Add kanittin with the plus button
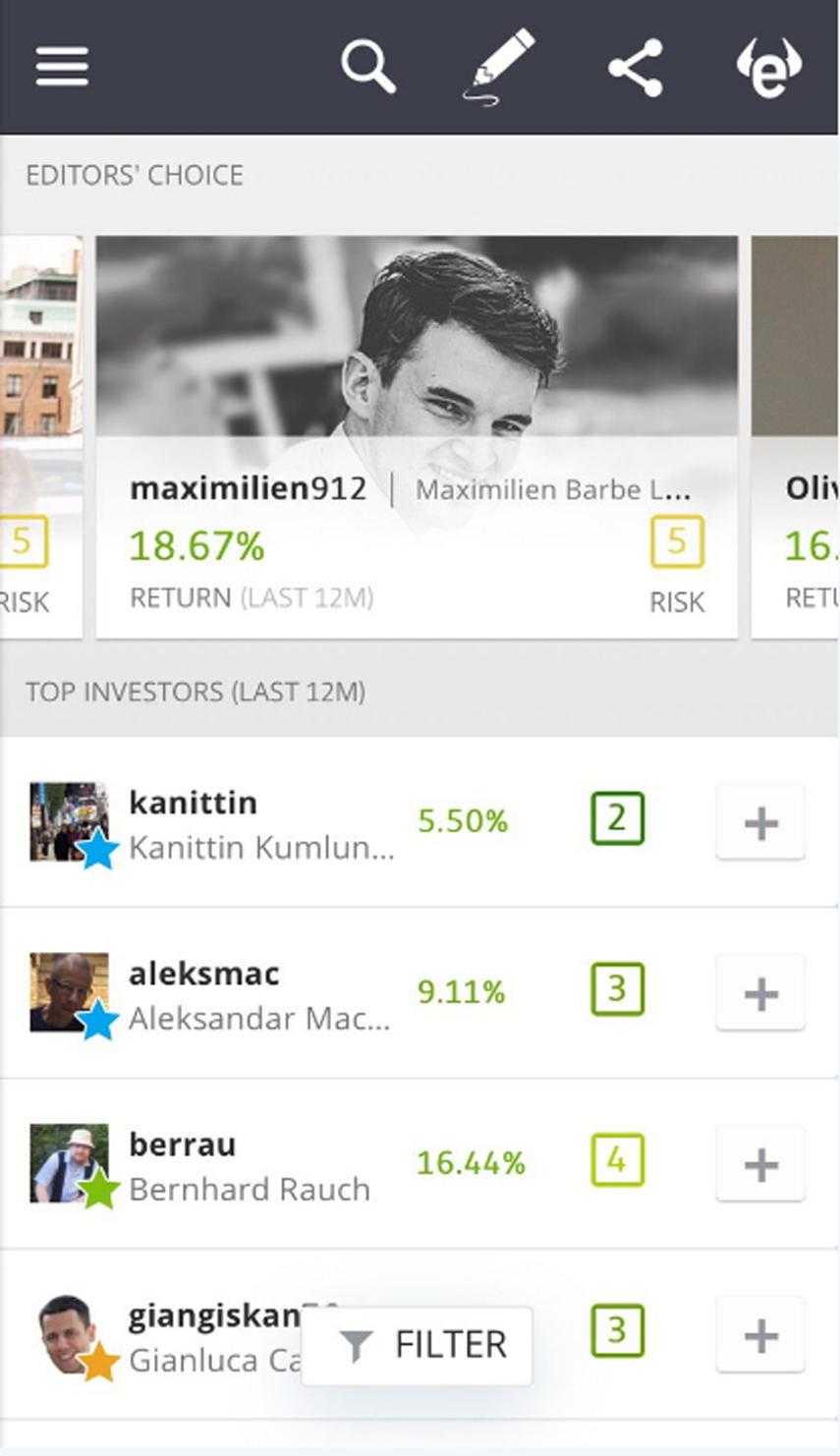Viewport: 840px width, 1456px height. coord(760,823)
